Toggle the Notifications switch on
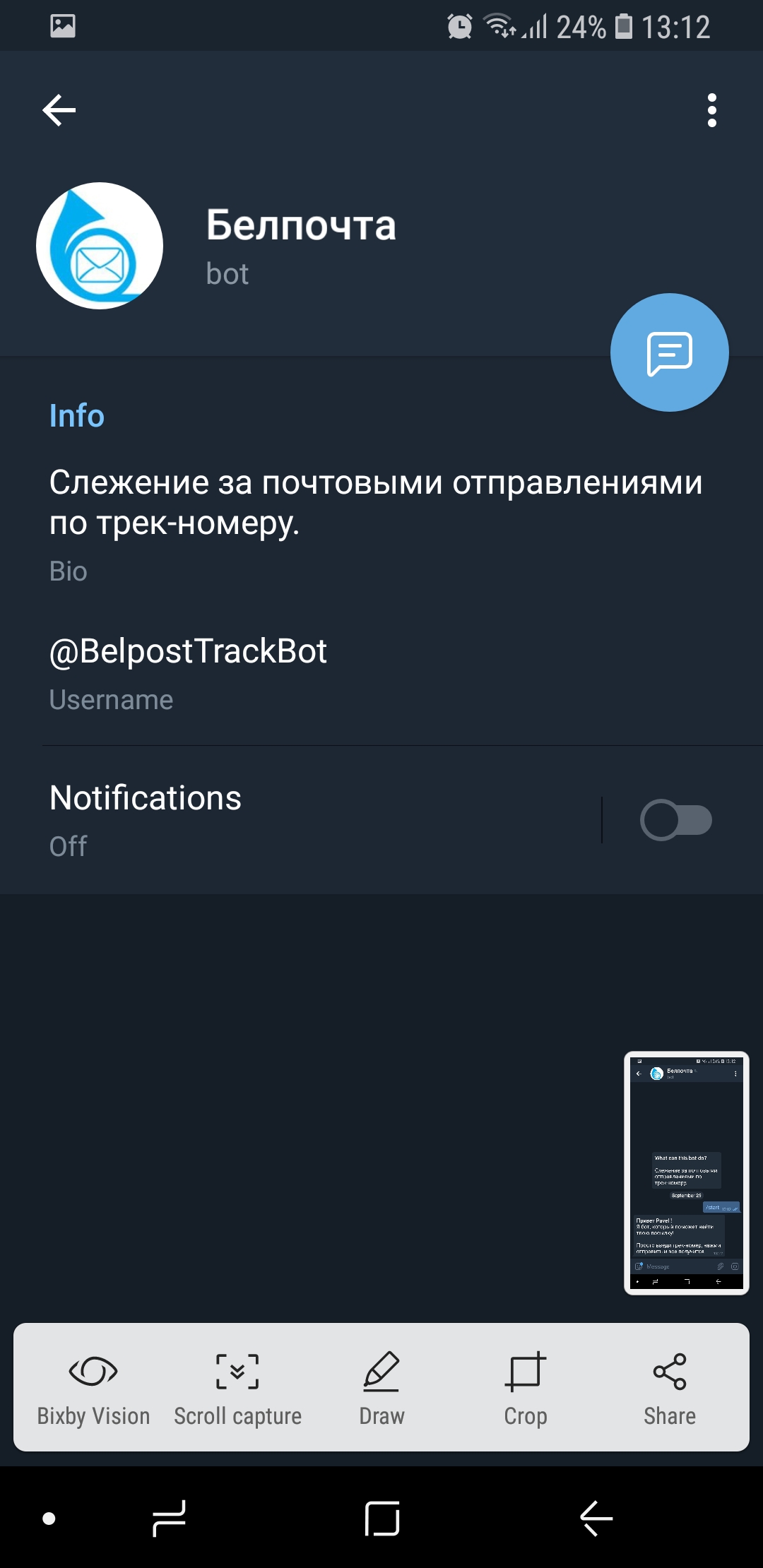 (676, 820)
